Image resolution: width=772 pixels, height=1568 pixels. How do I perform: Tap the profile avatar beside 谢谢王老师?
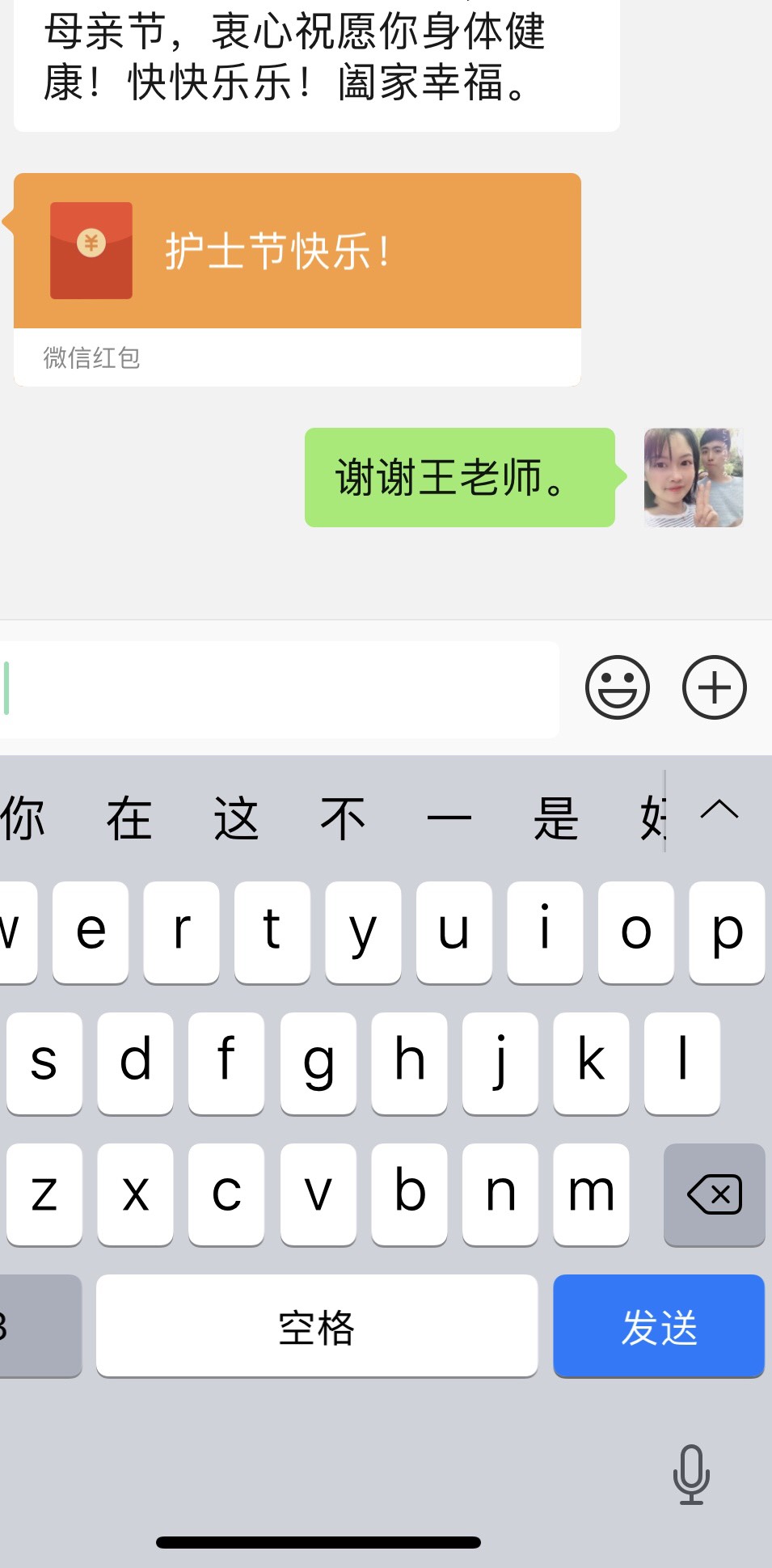693,478
